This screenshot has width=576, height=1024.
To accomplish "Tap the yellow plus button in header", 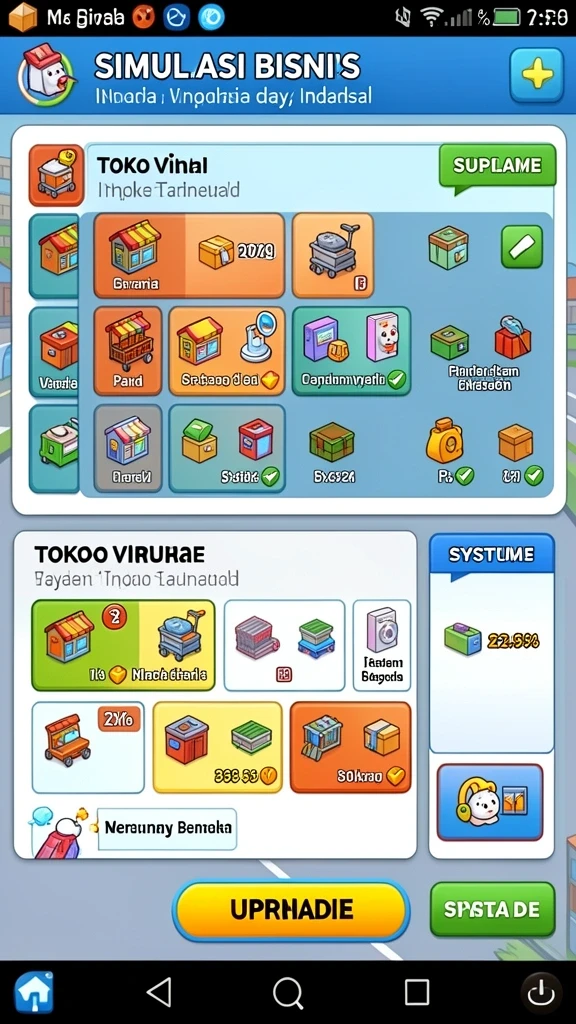I will click(536, 75).
